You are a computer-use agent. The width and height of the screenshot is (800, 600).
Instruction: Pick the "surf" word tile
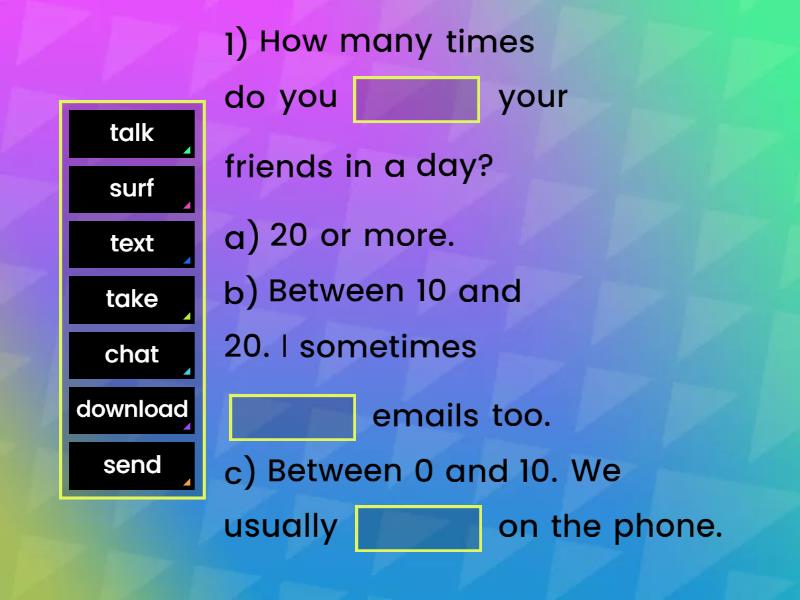click(x=132, y=189)
